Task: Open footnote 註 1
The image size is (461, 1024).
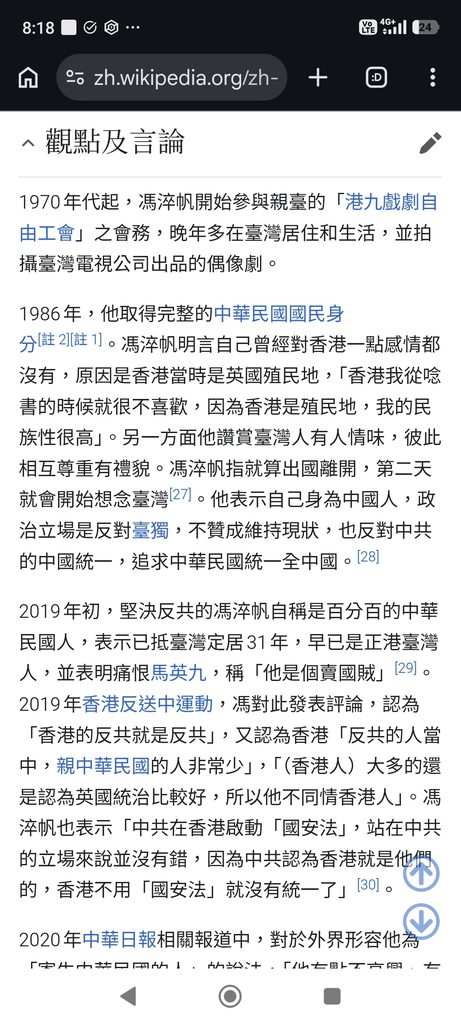Action: [86, 340]
